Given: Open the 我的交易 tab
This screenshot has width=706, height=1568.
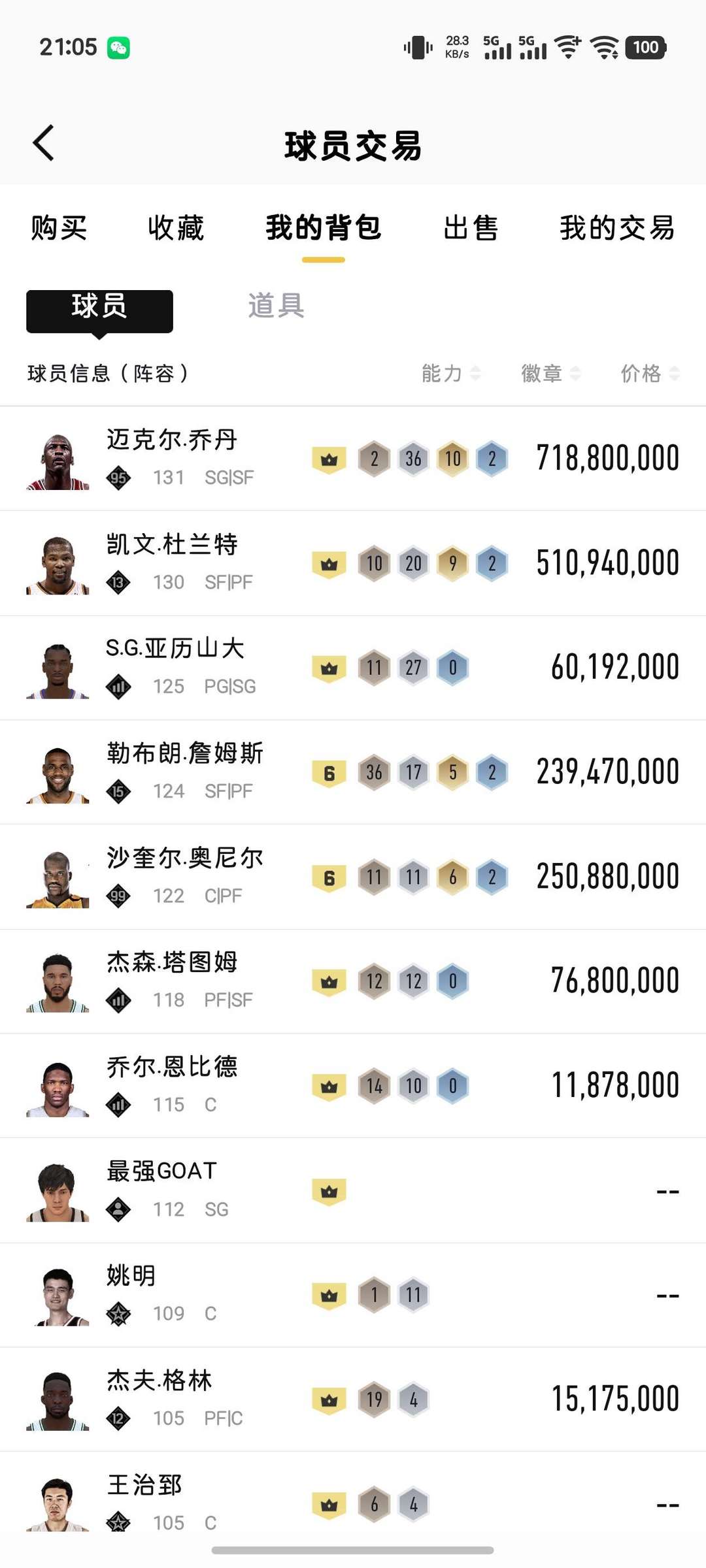Looking at the screenshot, I should pos(617,228).
